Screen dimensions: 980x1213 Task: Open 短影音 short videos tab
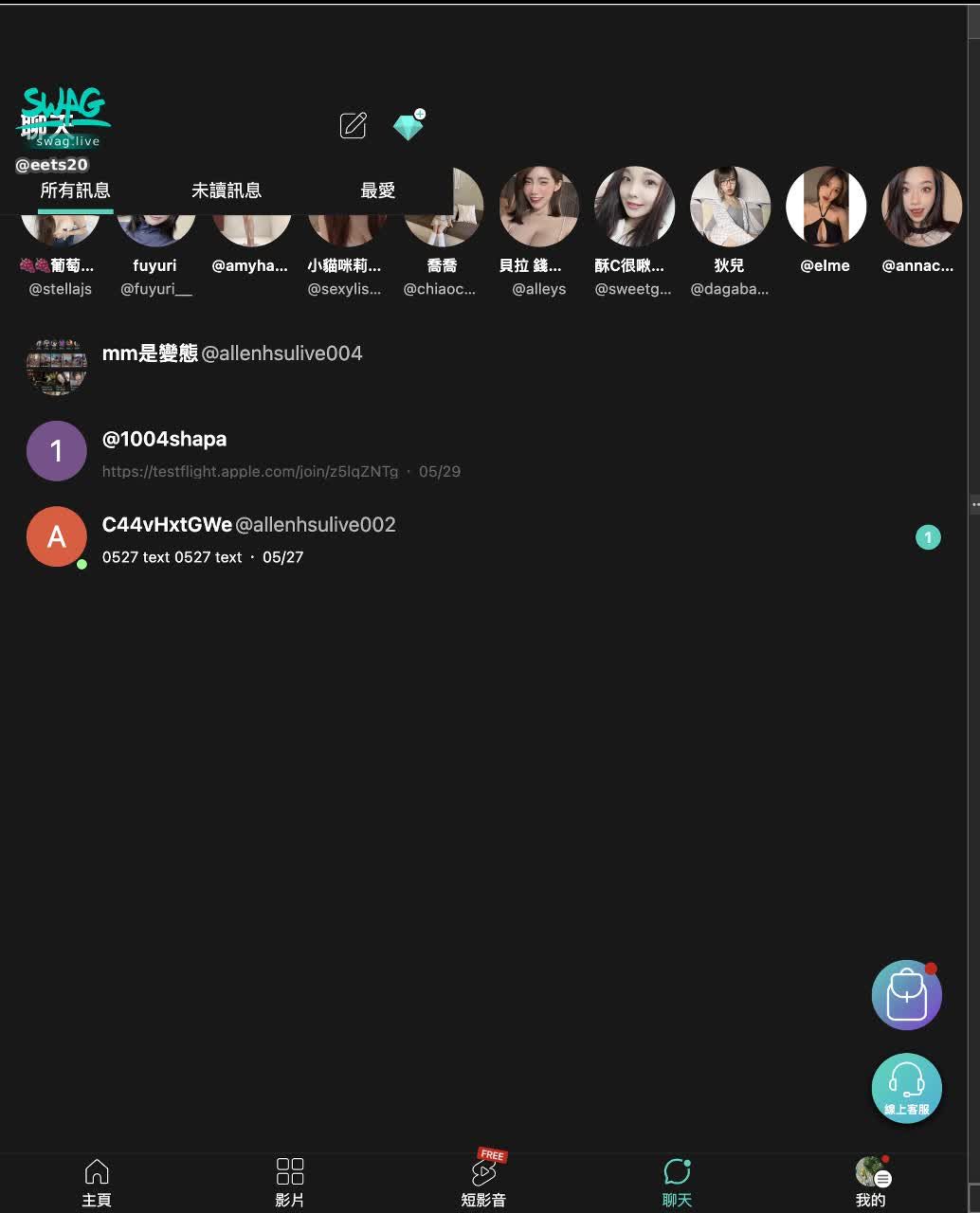(483, 1182)
